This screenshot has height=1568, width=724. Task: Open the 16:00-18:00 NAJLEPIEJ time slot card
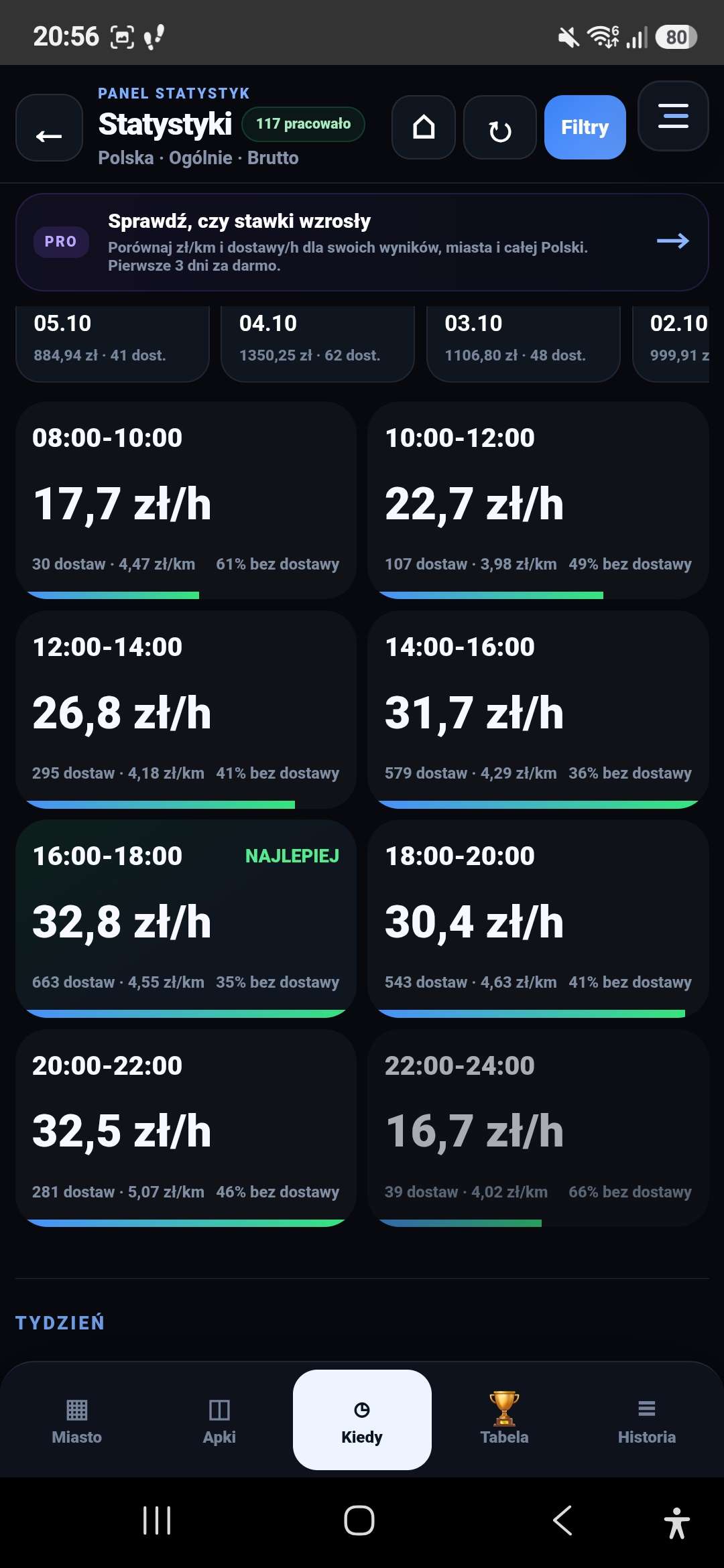click(x=186, y=919)
